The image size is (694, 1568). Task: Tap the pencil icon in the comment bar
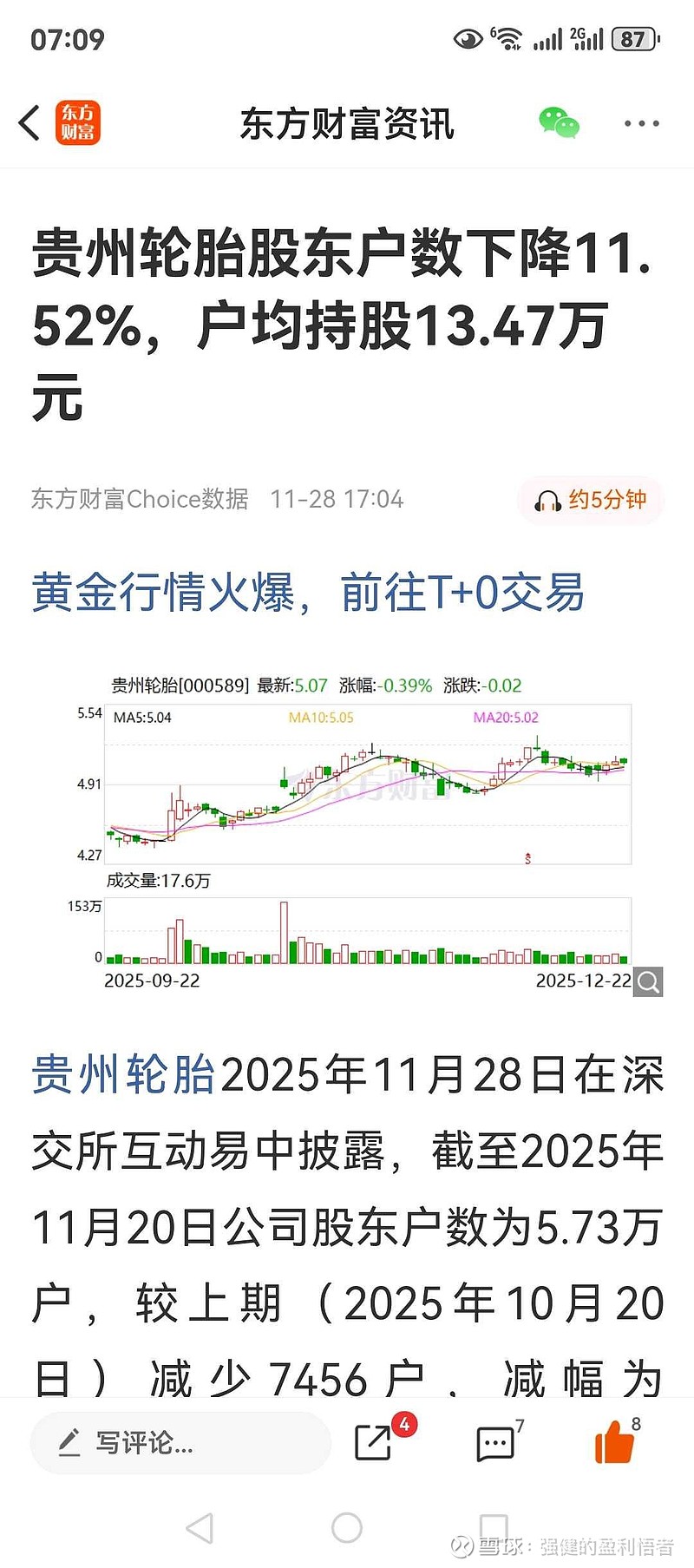click(71, 1442)
